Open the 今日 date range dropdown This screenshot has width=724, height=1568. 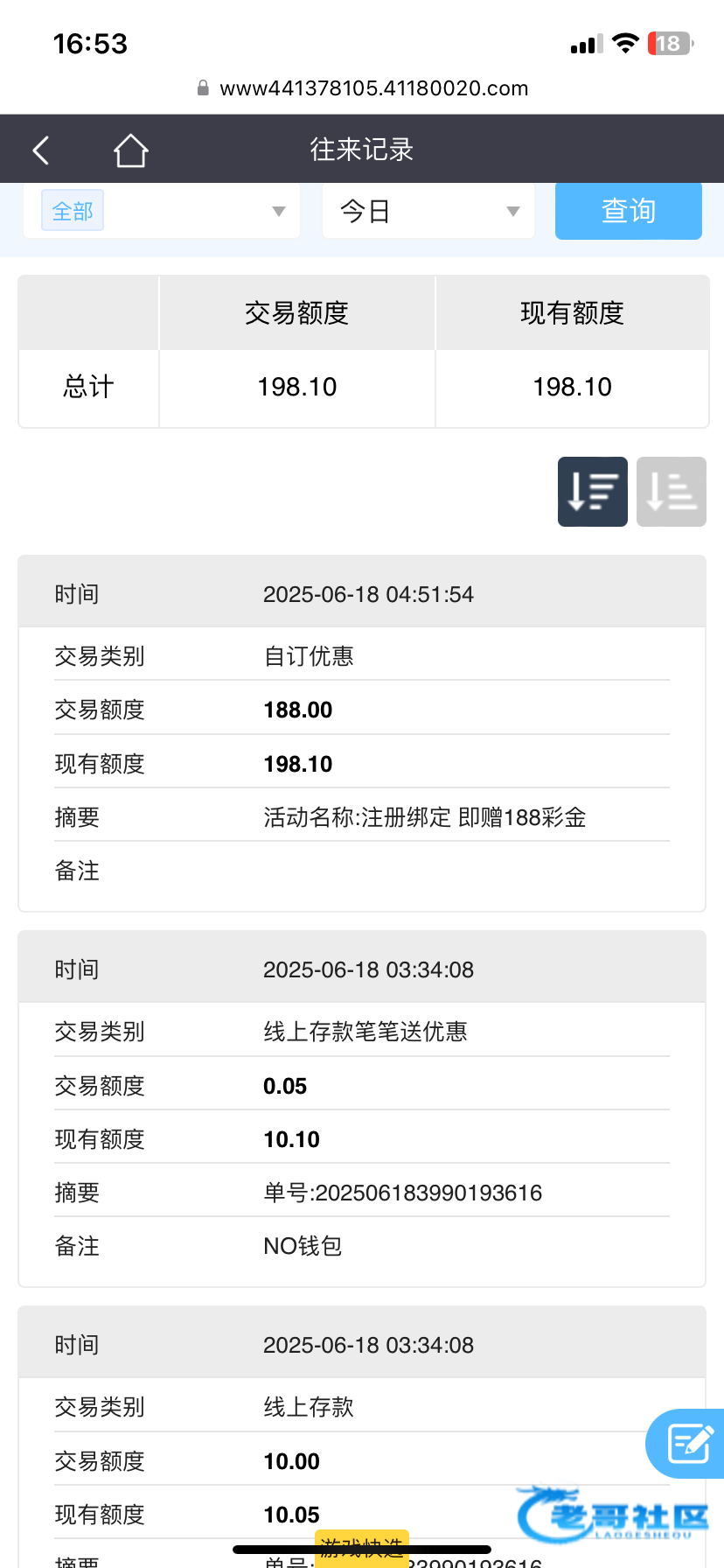pos(428,211)
